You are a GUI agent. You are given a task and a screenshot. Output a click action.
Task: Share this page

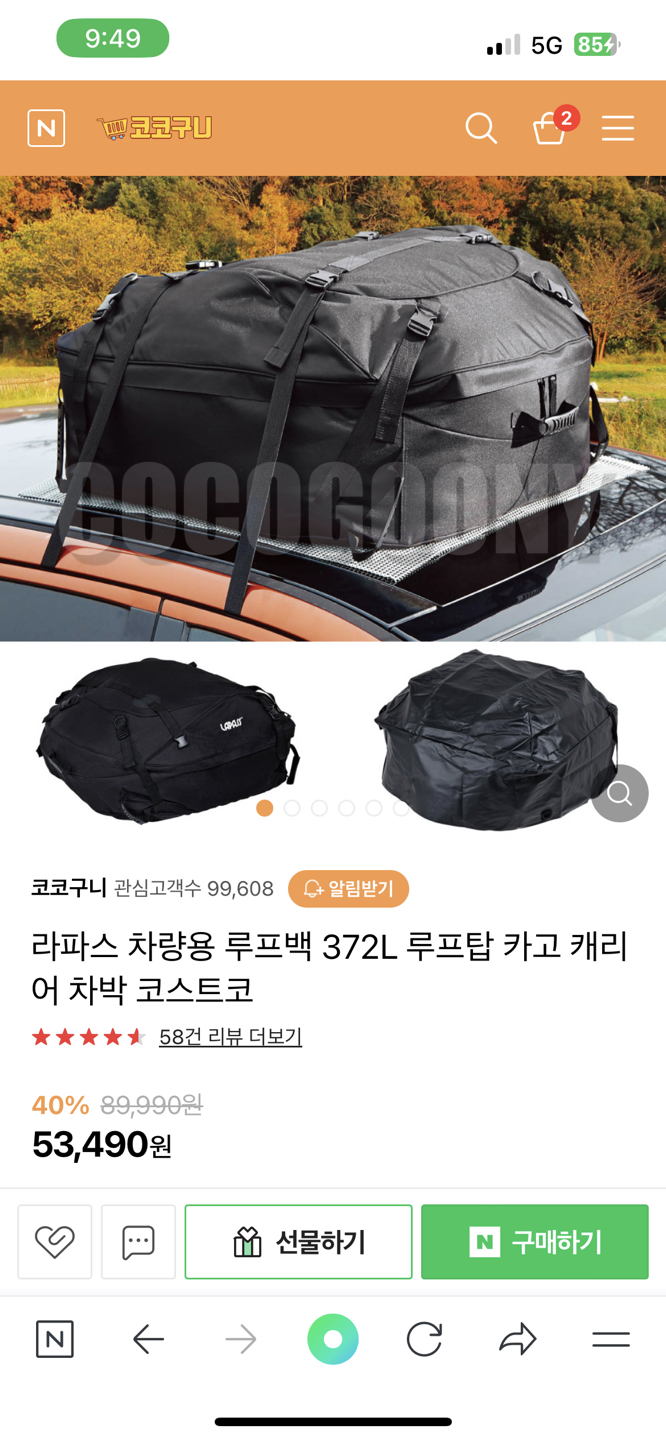click(x=518, y=1339)
